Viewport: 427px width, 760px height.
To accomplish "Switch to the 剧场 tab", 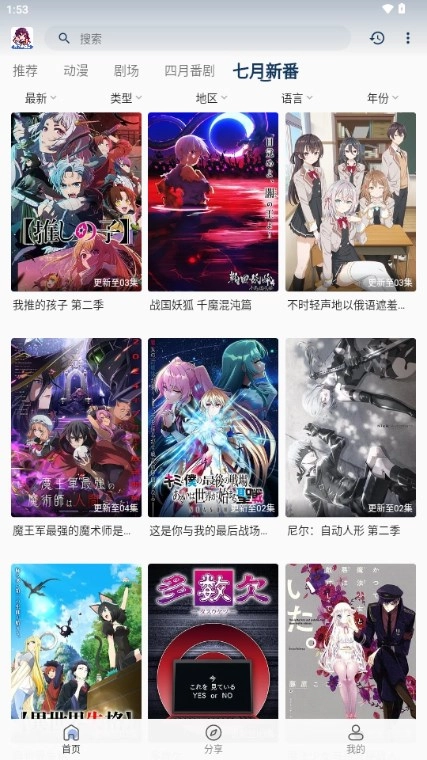I will click(x=127, y=71).
